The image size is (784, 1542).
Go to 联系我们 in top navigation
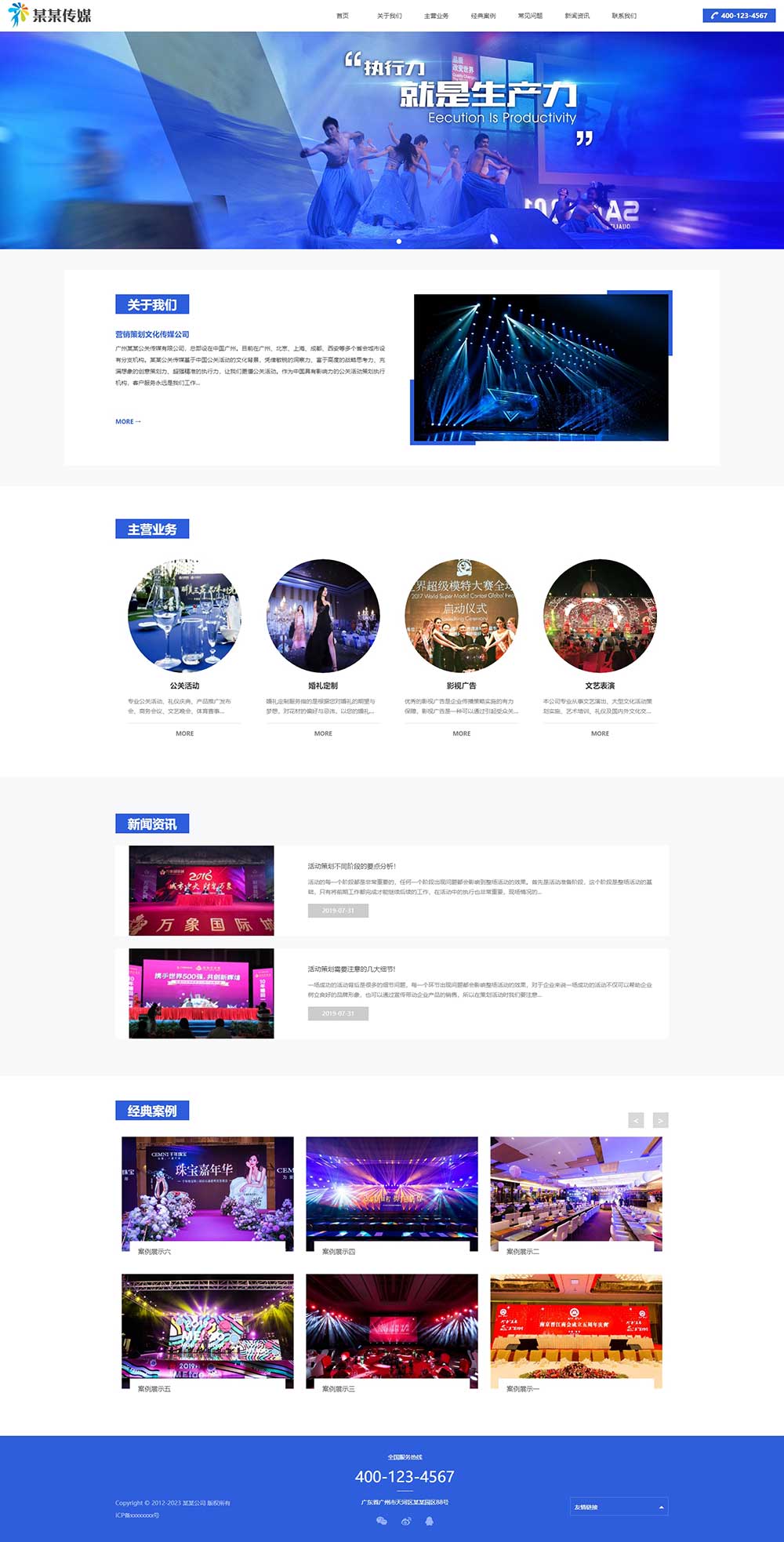coord(624,16)
